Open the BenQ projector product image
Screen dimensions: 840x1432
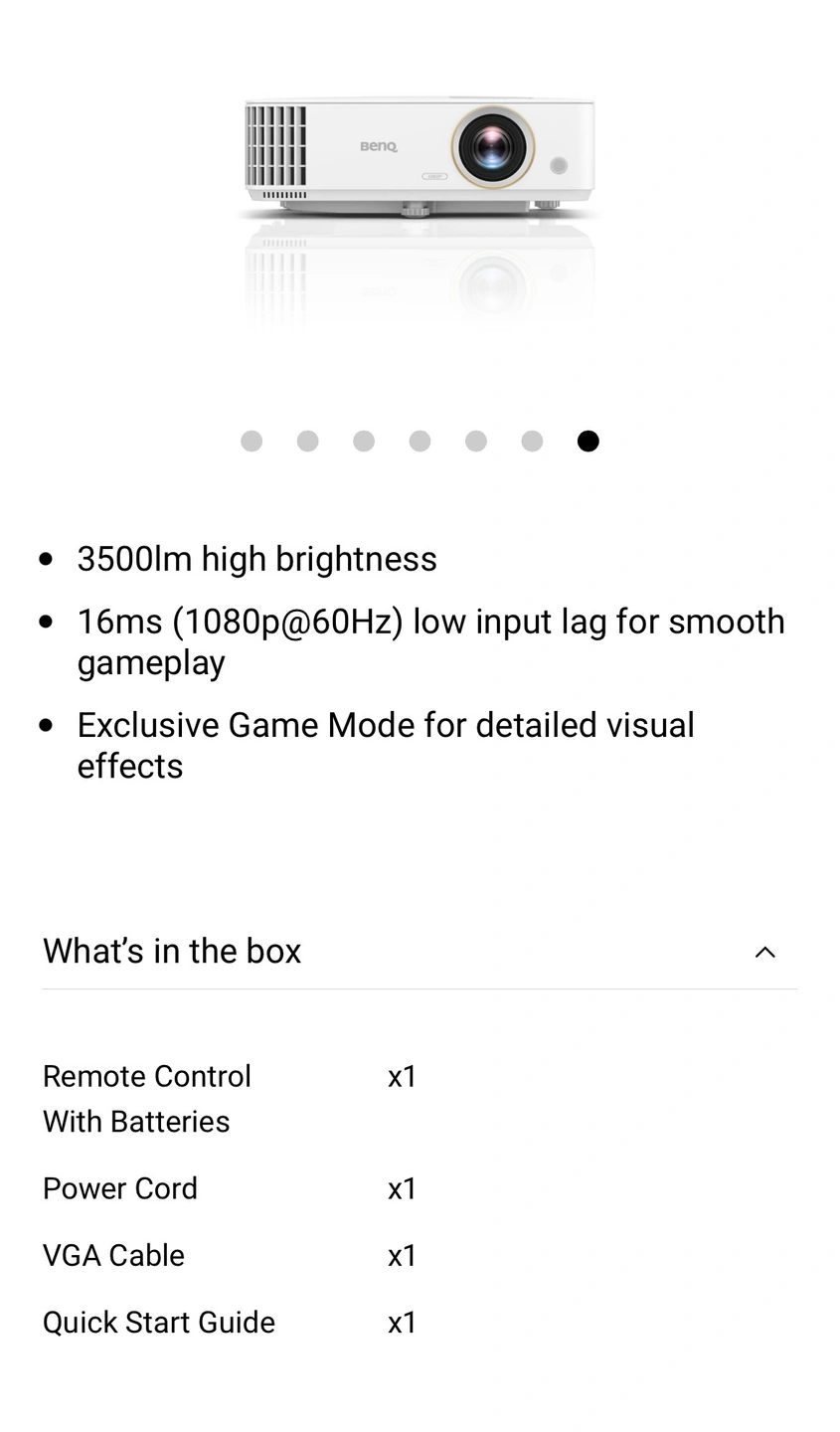tap(420, 159)
